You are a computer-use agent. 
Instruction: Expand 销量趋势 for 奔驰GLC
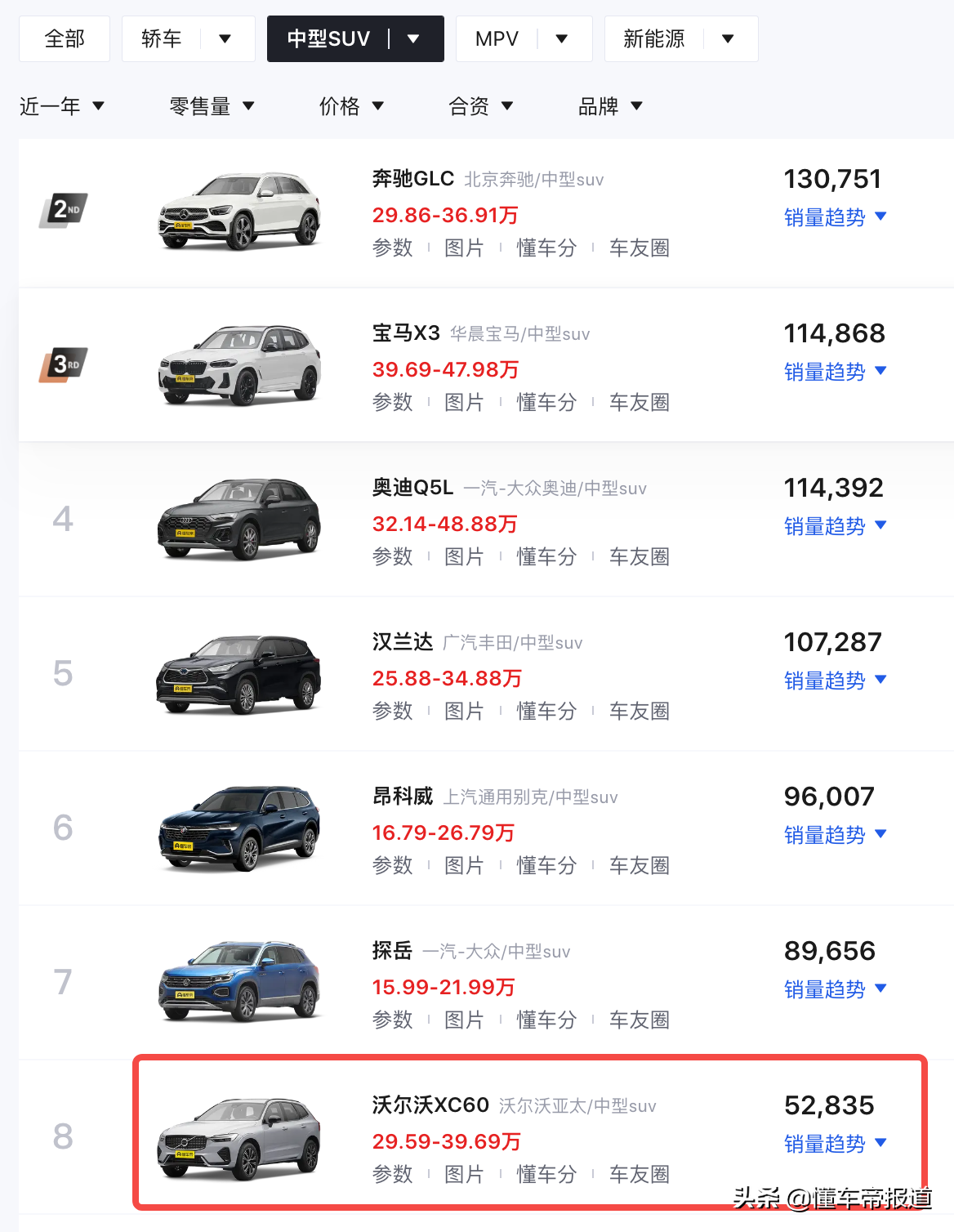pyautogui.click(x=835, y=217)
